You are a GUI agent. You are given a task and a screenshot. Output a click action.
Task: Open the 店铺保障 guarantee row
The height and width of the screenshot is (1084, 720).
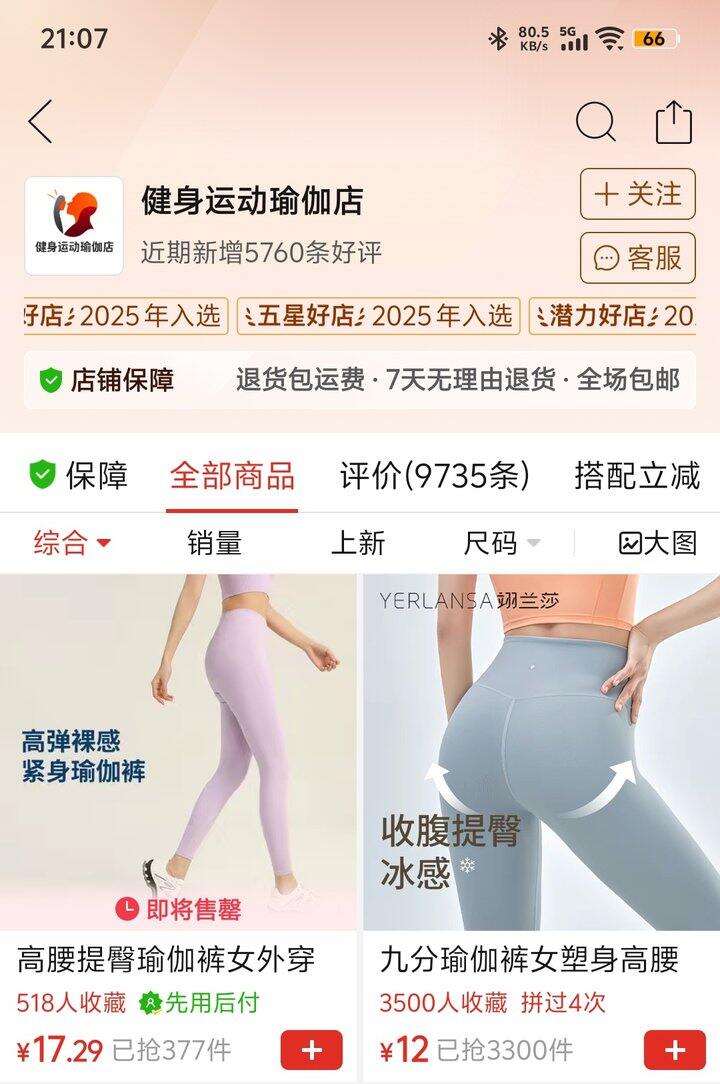click(x=360, y=380)
